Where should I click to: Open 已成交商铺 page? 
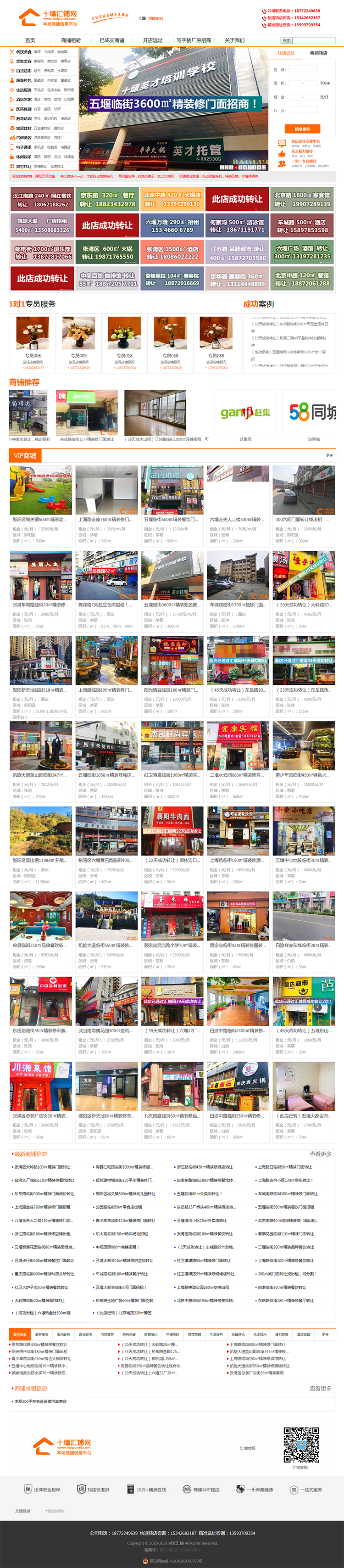[x=112, y=40]
